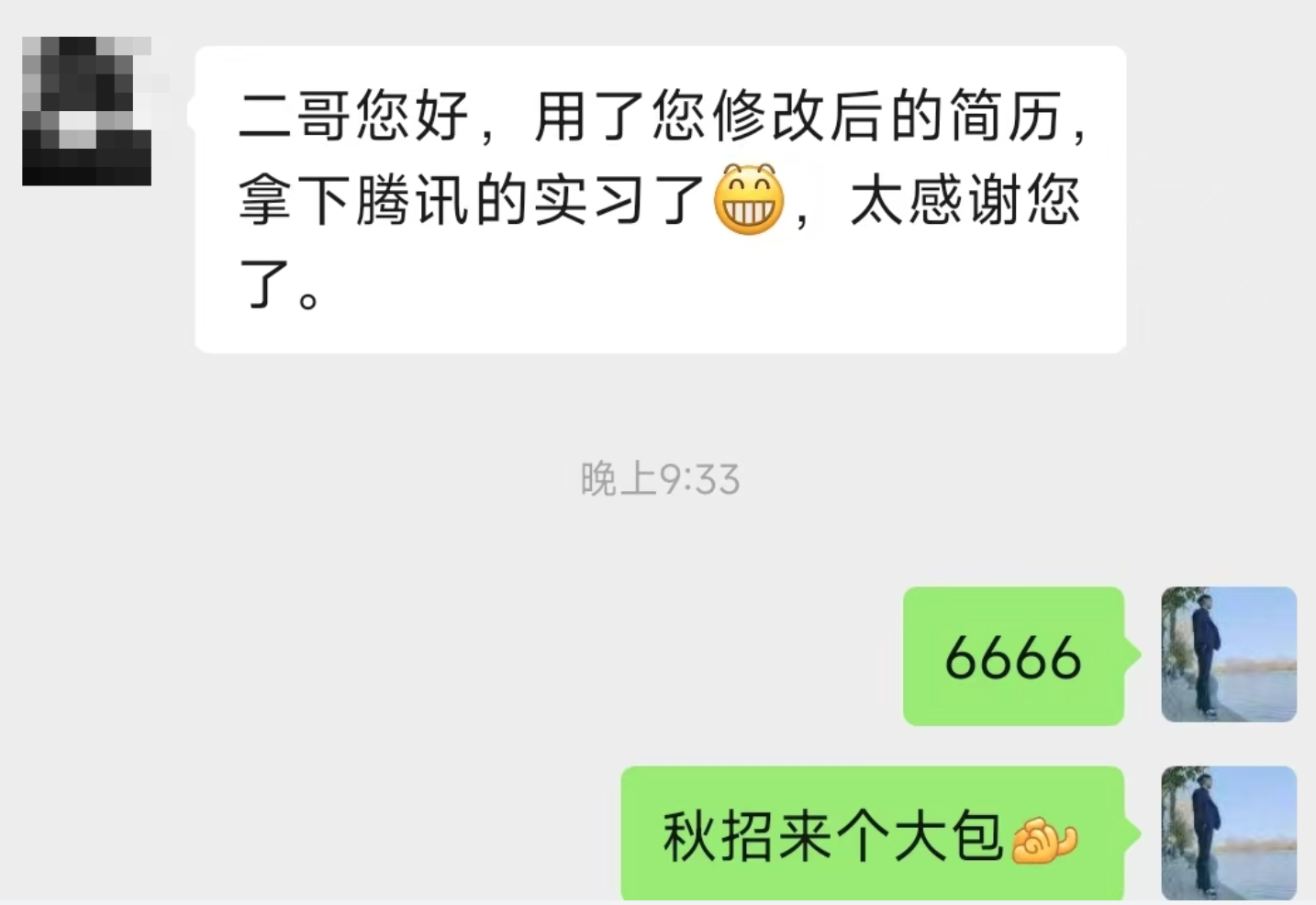The image size is (1316, 905).
Task: Tap your avatar beside the 秋招来个大包 message
Action: (x=1229, y=832)
